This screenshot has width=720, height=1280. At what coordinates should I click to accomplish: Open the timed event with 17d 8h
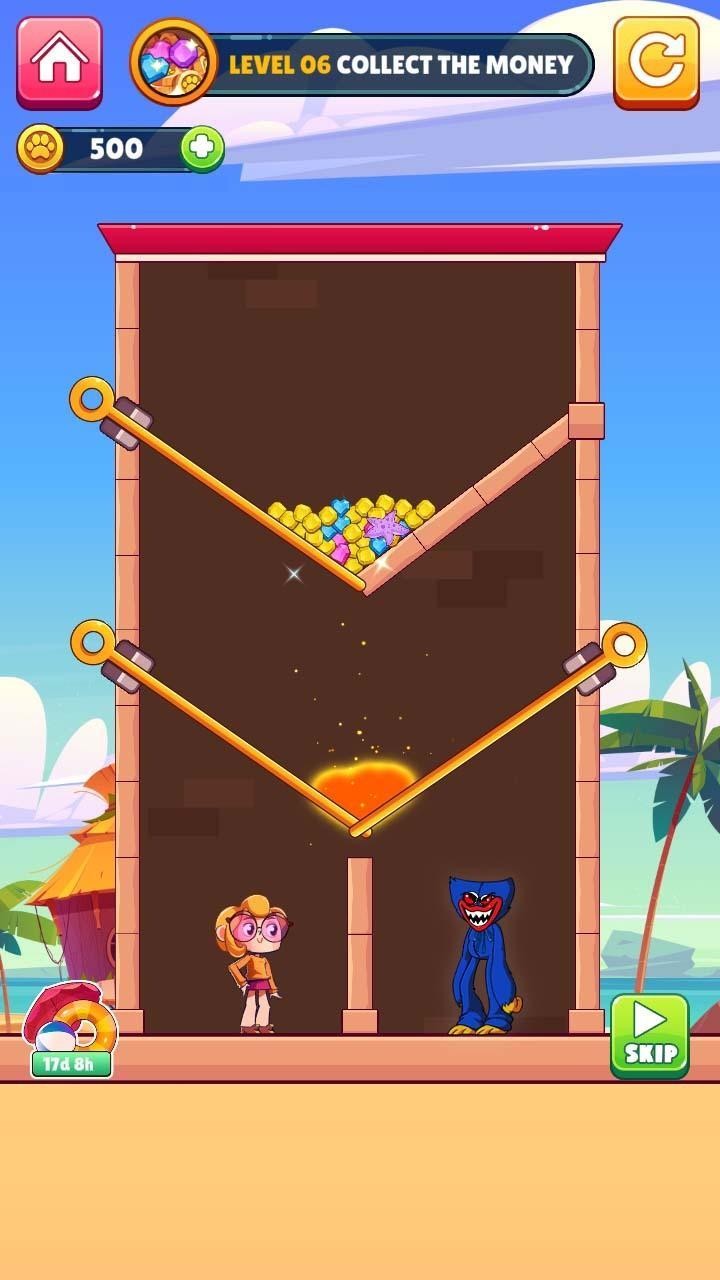pos(71,1032)
